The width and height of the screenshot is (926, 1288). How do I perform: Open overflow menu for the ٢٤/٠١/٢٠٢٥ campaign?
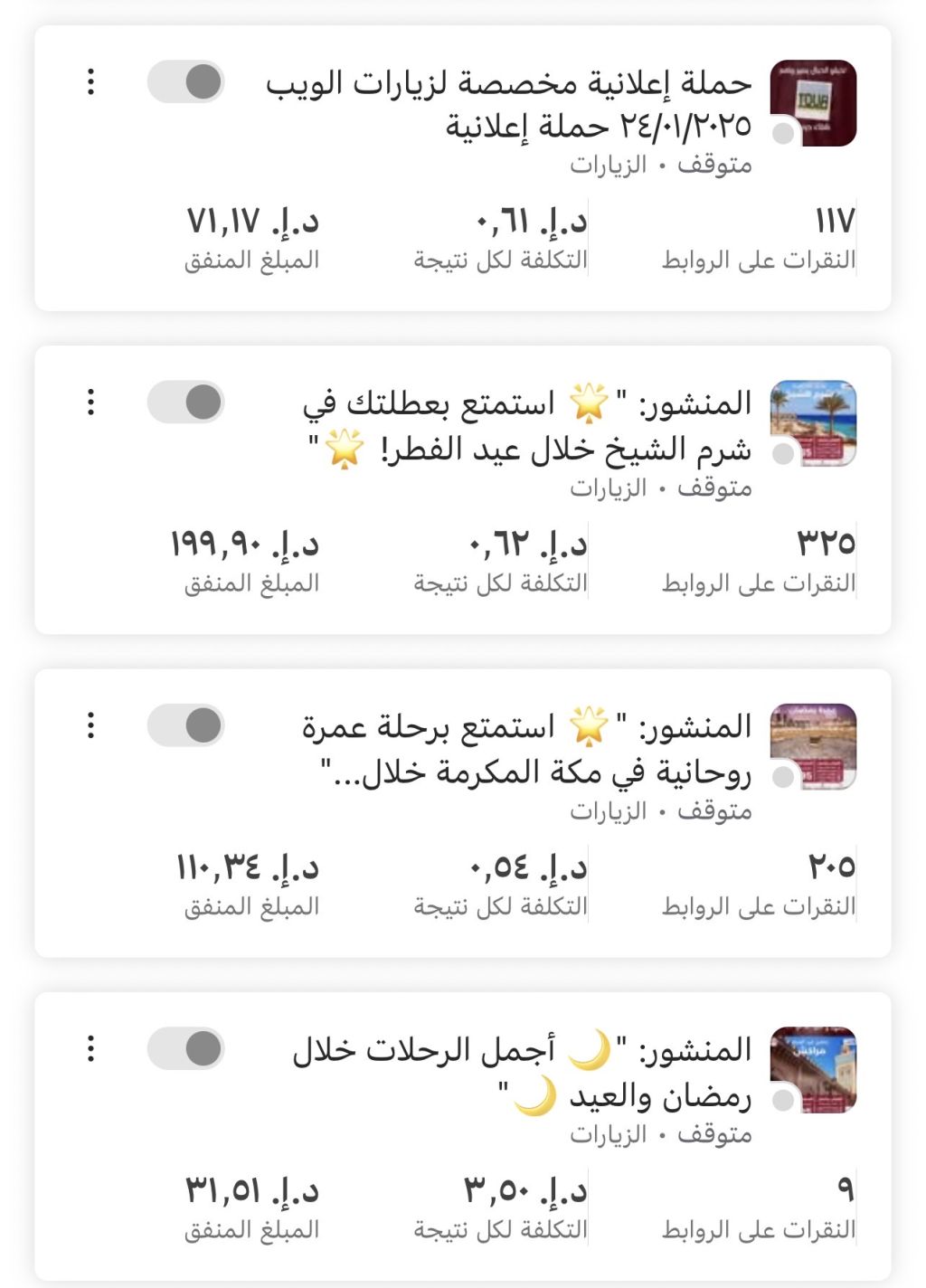90,81
